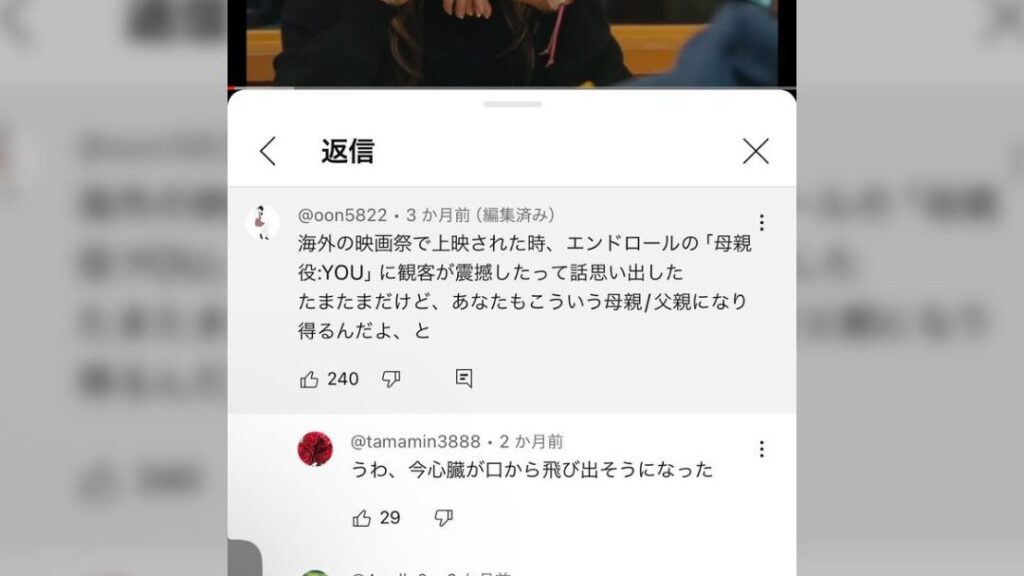This screenshot has height=576, width=1024.
Task: Open @tamamin3888's profile avatar
Action: (315, 449)
